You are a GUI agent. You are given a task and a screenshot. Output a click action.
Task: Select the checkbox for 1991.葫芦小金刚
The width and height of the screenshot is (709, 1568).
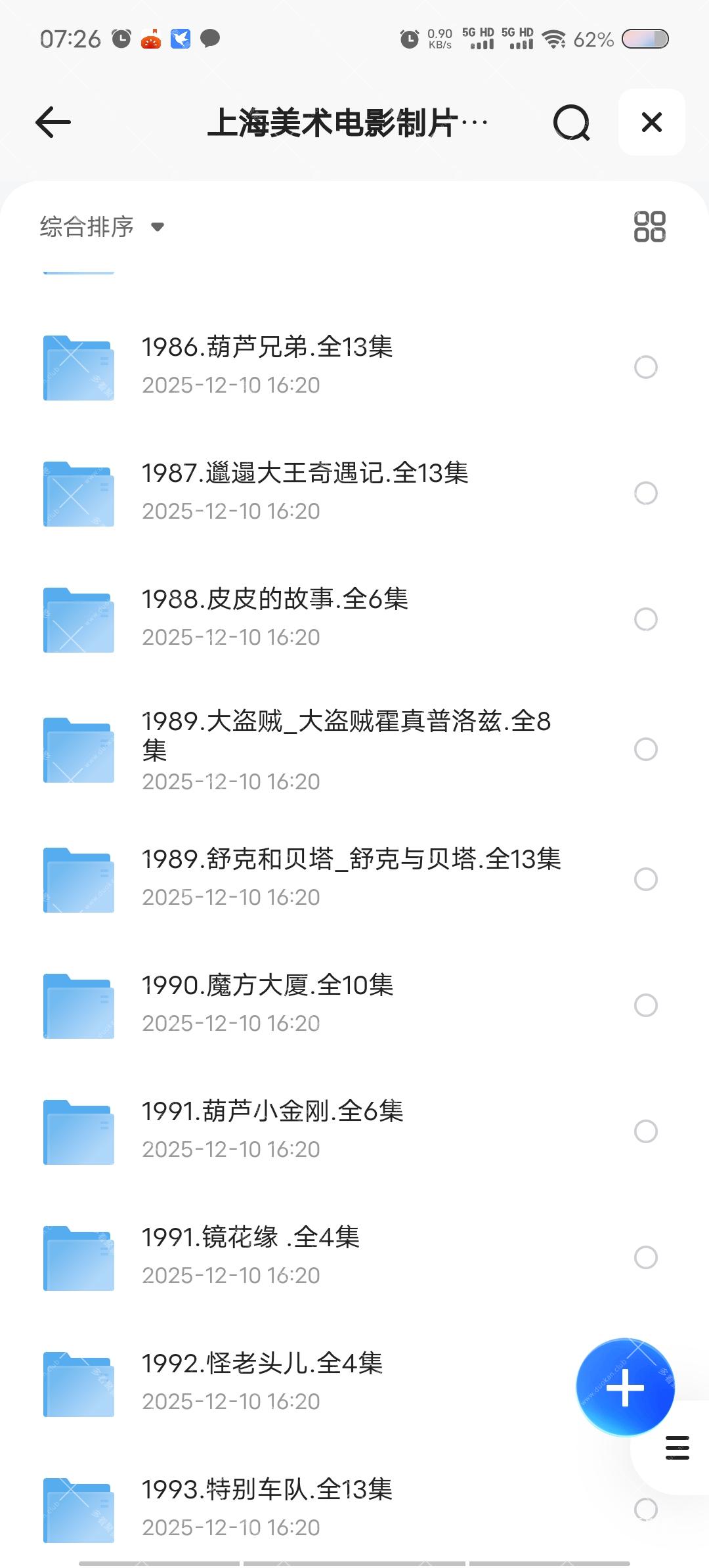[646, 1131]
